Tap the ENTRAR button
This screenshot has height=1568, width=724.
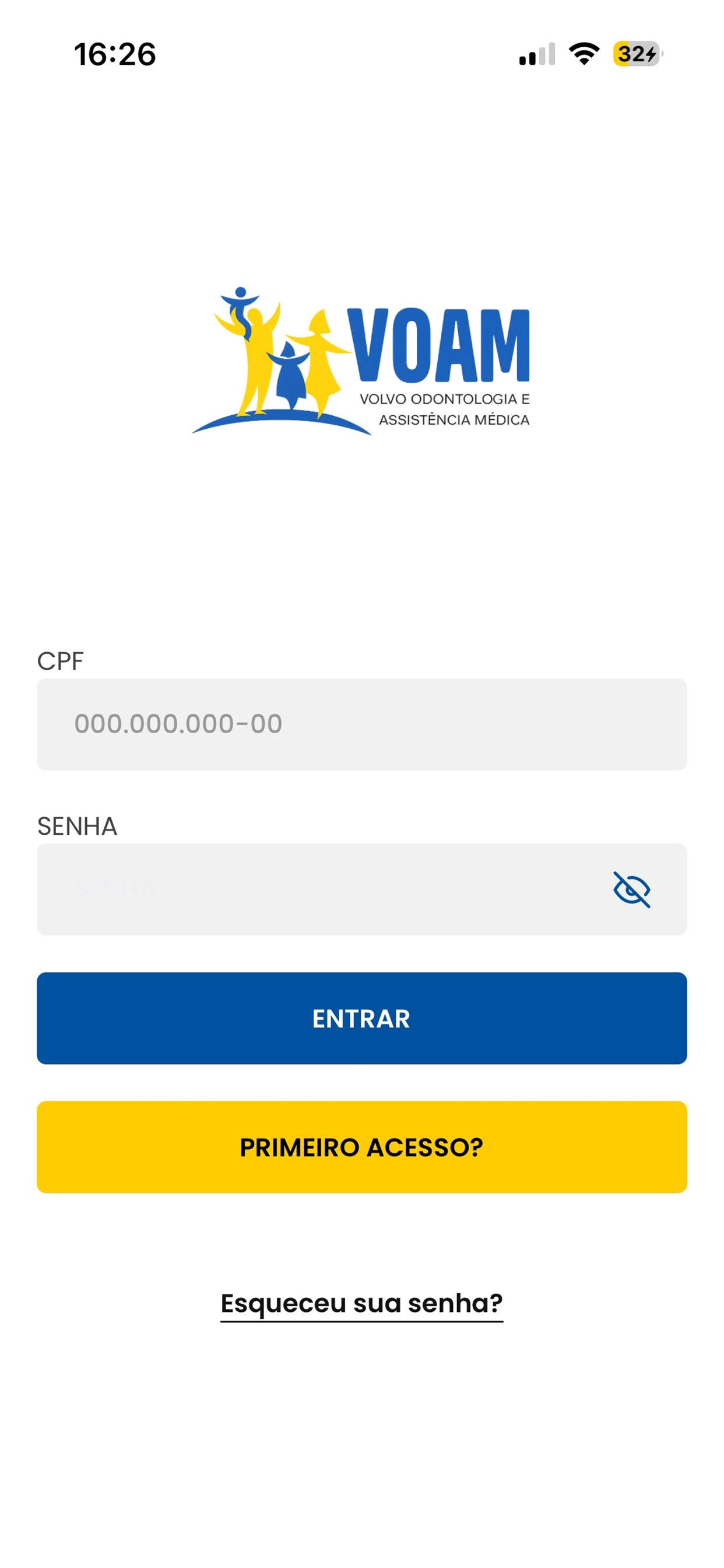(x=361, y=1018)
